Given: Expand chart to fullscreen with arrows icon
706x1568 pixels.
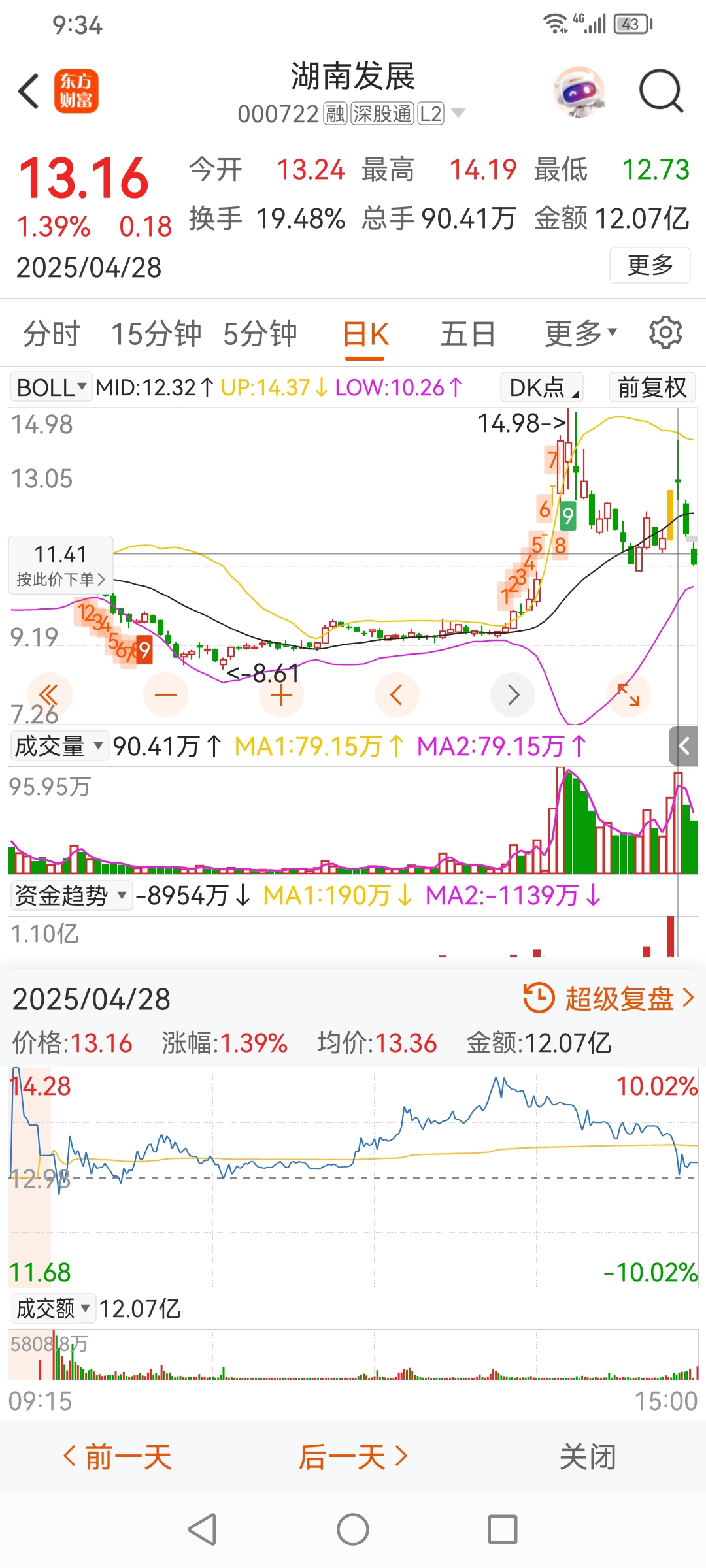Looking at the screenshot, I should coord(628,694).
